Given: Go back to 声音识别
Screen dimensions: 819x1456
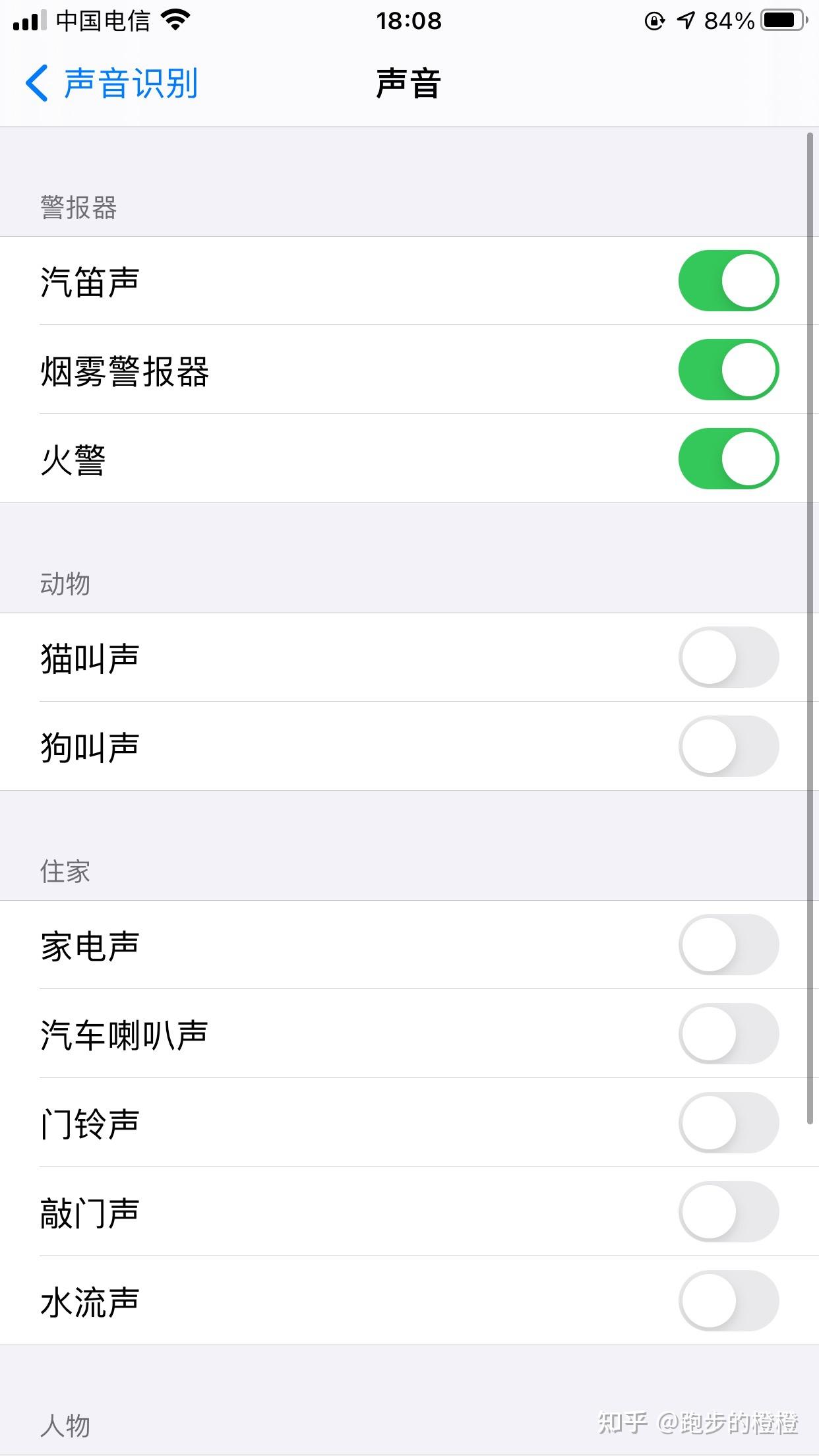Looking at the screenshot, I should coord(112,84).
